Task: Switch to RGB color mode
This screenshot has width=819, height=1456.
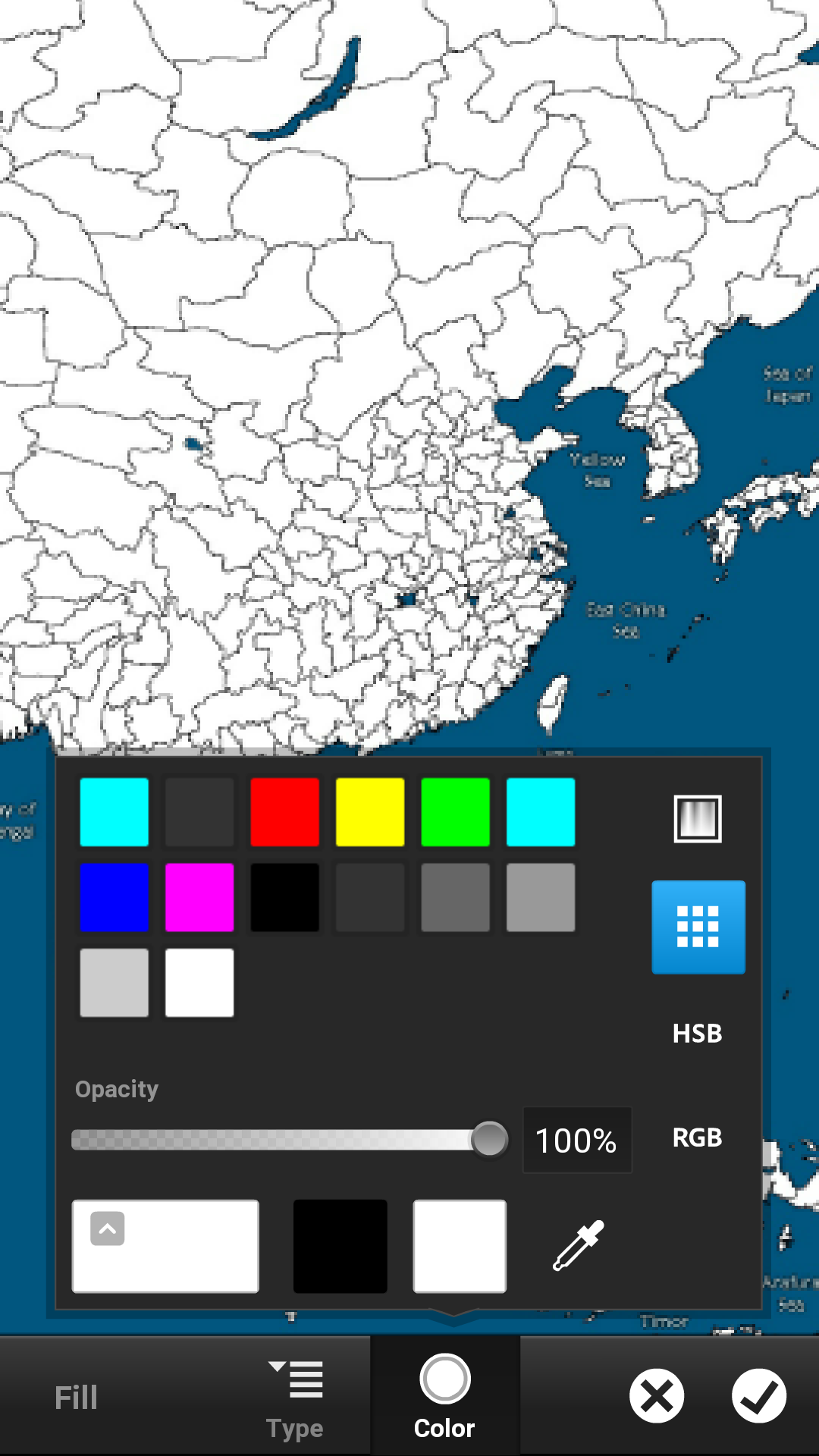Action: pos(698,1137)
